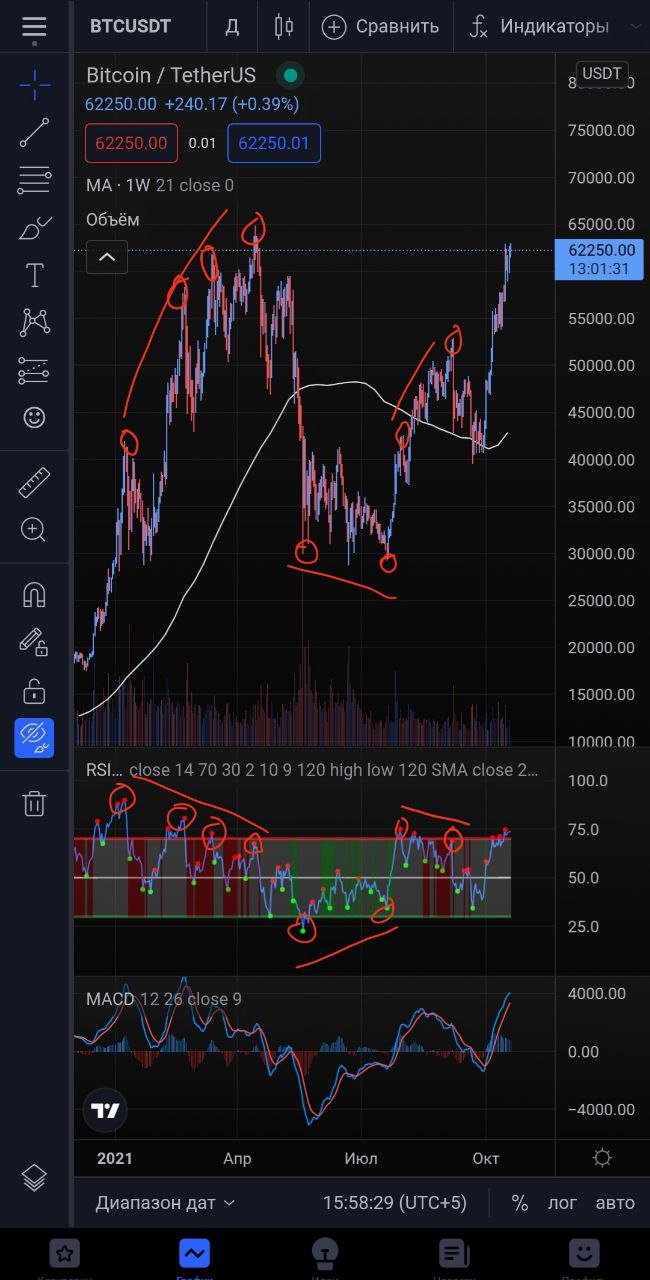Viewport: 650px width, 1280px height.
Task: Select the trend line drawing tool
Action: 34,133
